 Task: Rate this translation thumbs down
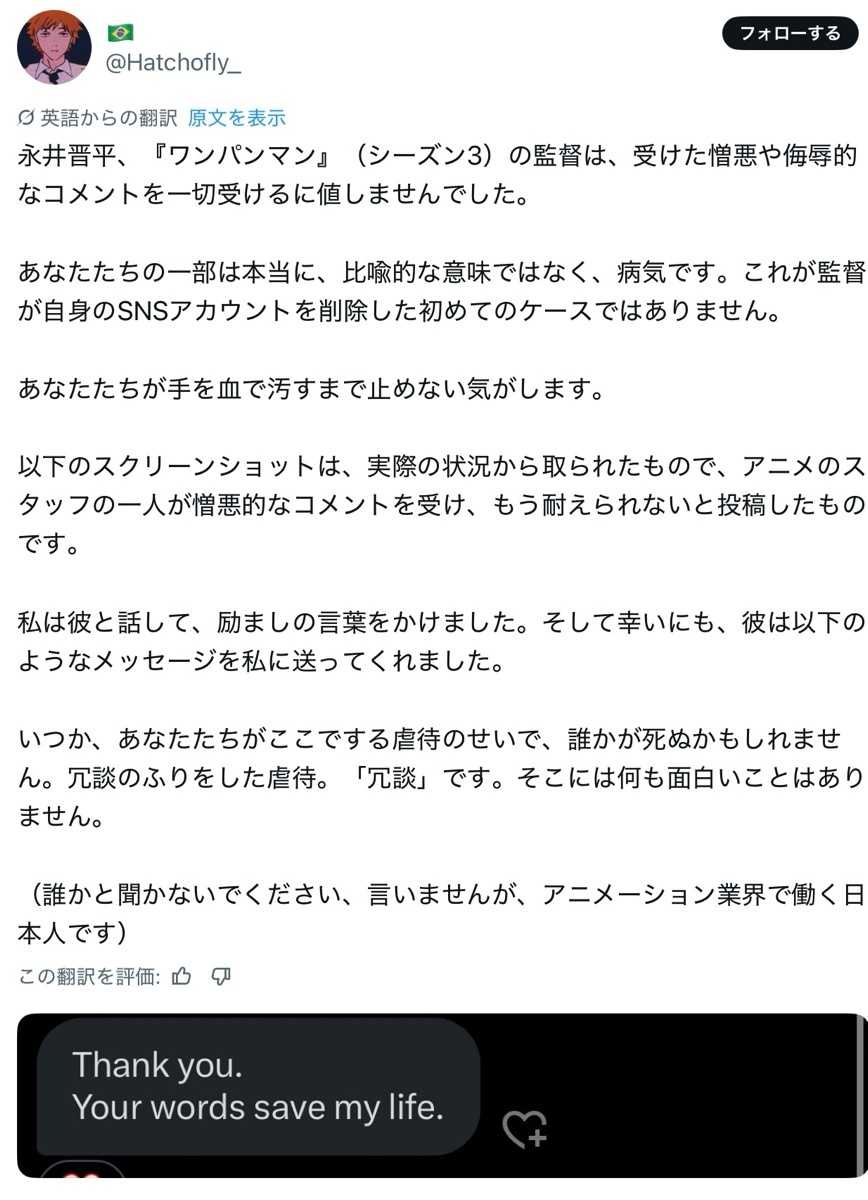pos(222,976)
